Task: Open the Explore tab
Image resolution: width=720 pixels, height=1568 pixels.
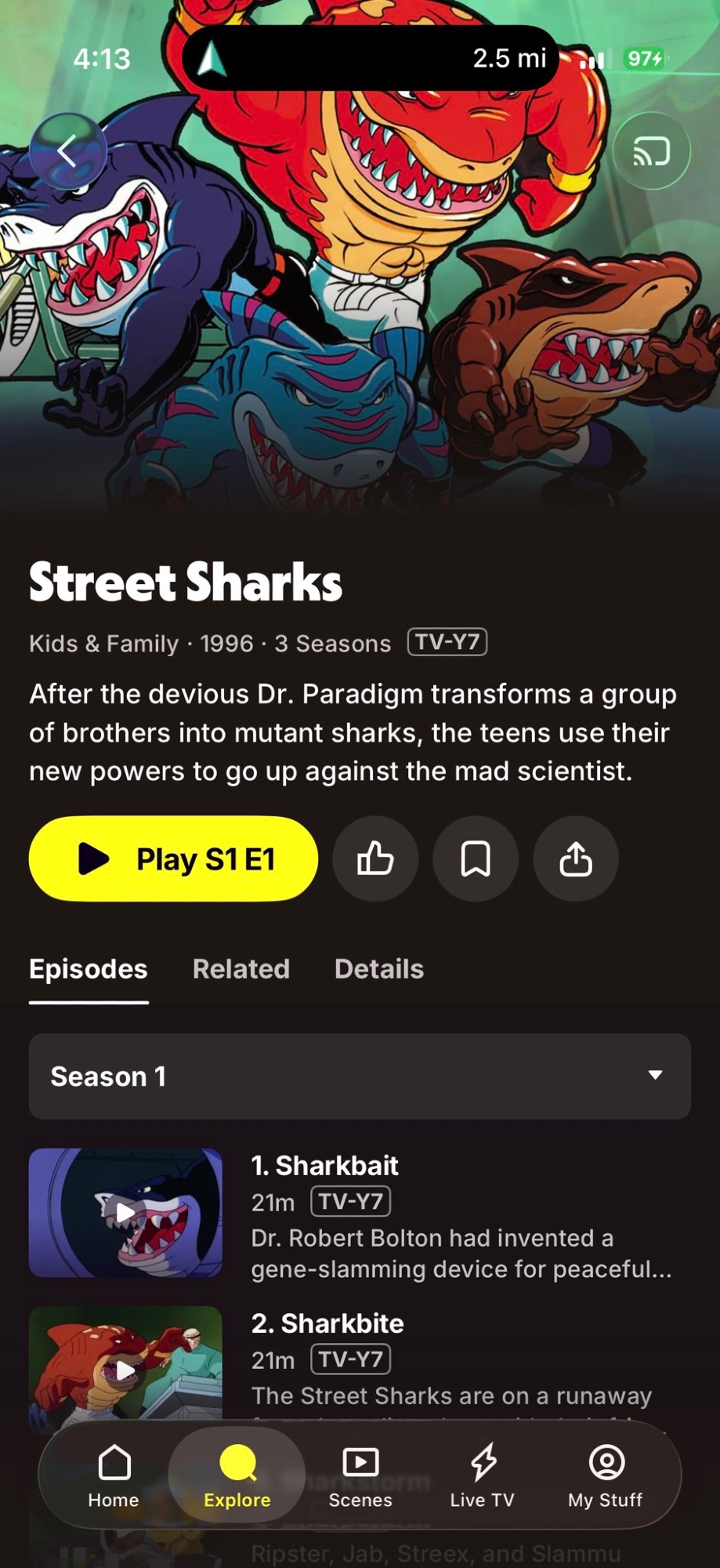Action: pyautogui.click(x=237, y=1475)
